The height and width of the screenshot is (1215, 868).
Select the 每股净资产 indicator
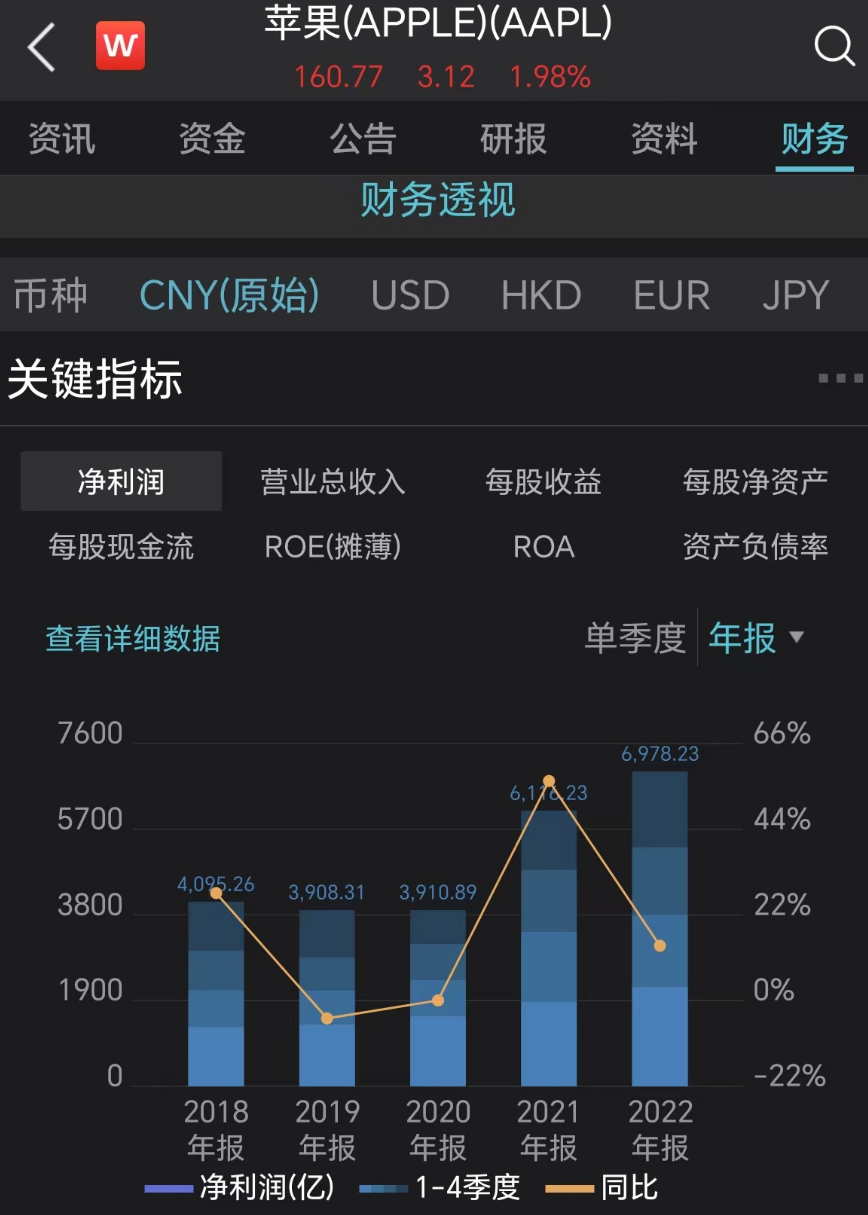tap(755, 482)
